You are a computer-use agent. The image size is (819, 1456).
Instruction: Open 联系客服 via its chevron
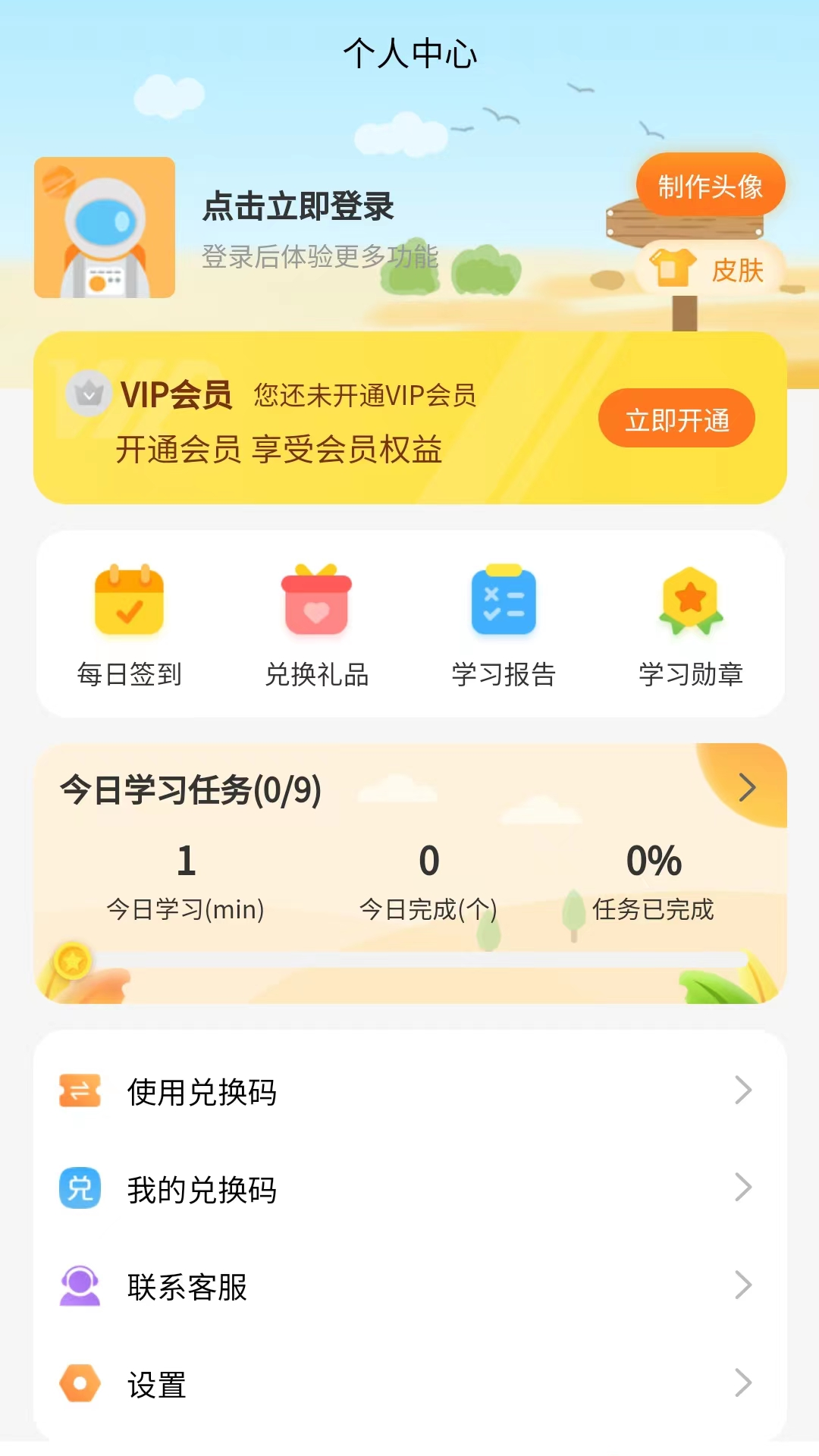pos(743,1285)
